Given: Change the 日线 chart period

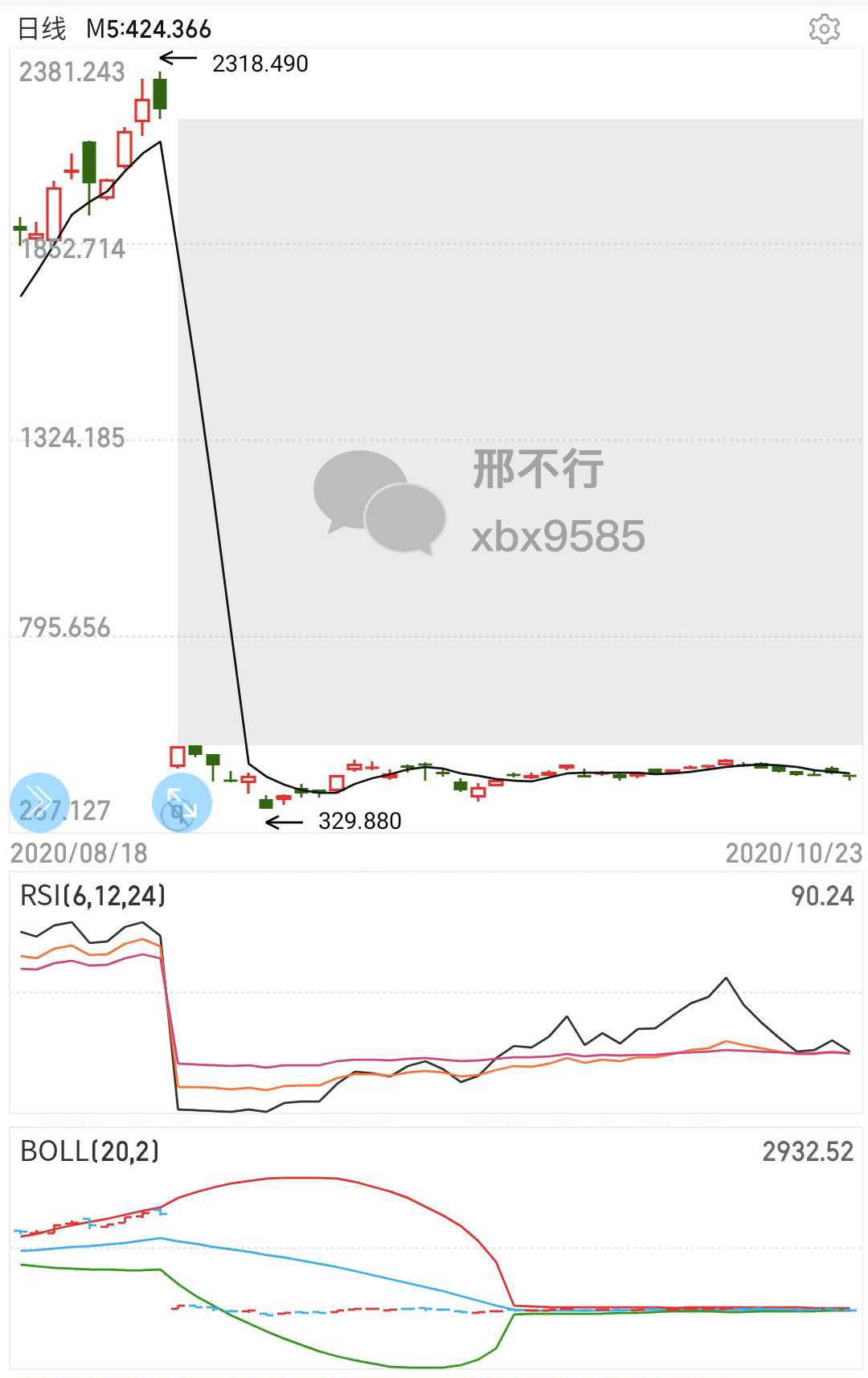Looking at the screenshot, I should click(x=42, y=29).
